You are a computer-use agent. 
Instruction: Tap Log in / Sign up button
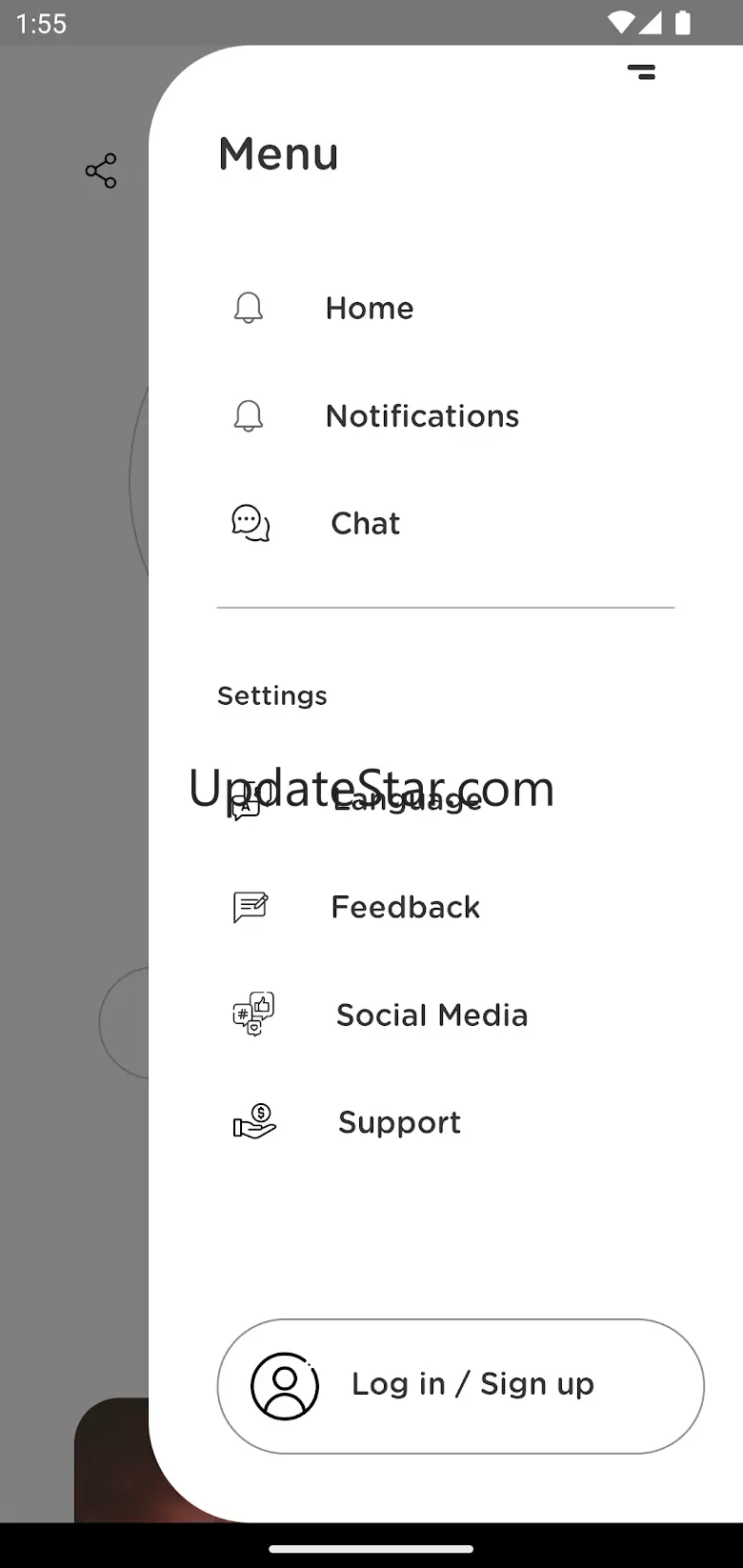[x=460, y=1386]
